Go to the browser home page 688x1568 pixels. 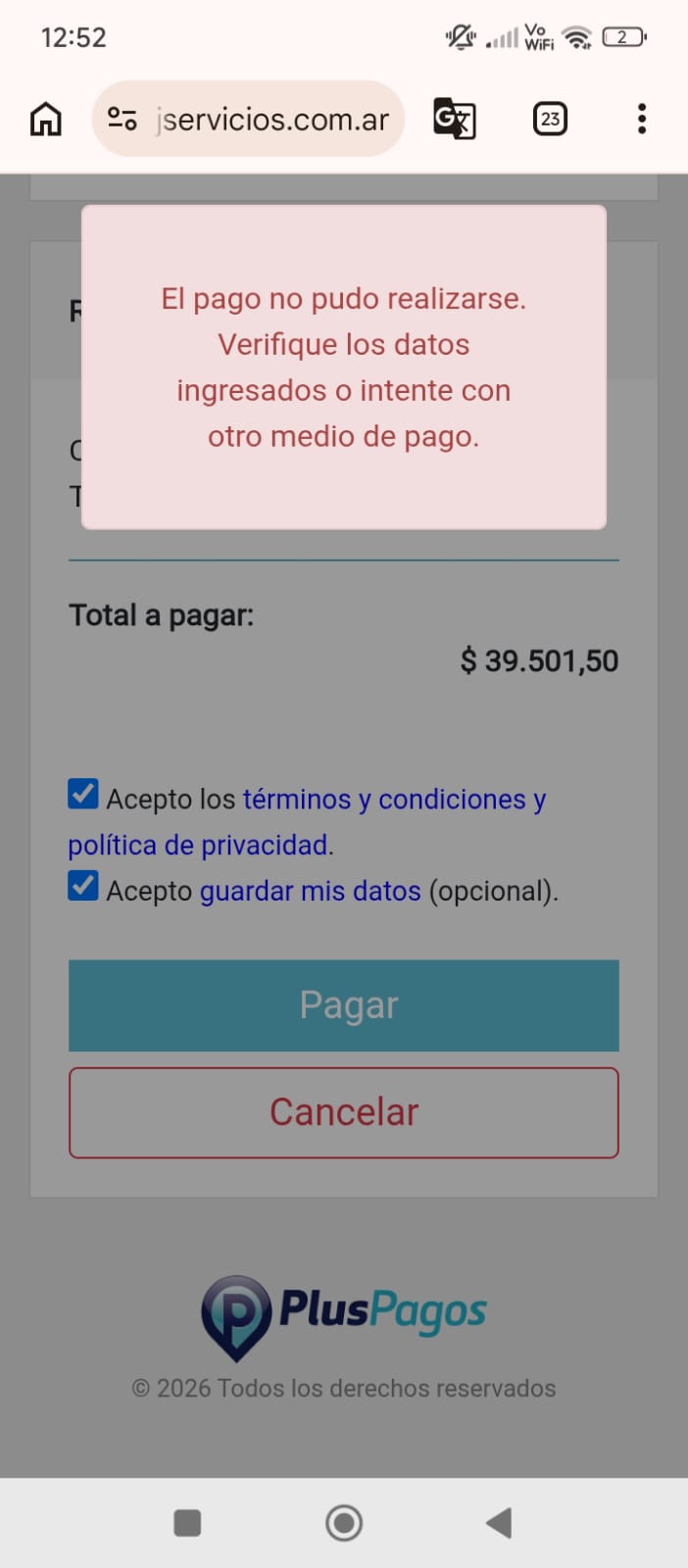click(46, 120)
